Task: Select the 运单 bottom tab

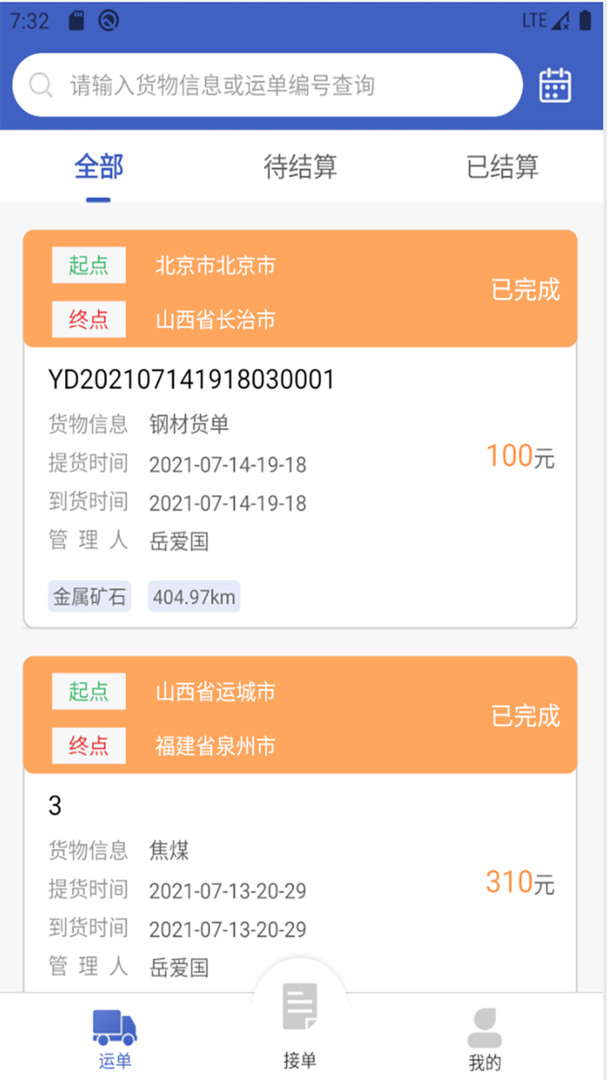Action: [x=114, y=1039]
